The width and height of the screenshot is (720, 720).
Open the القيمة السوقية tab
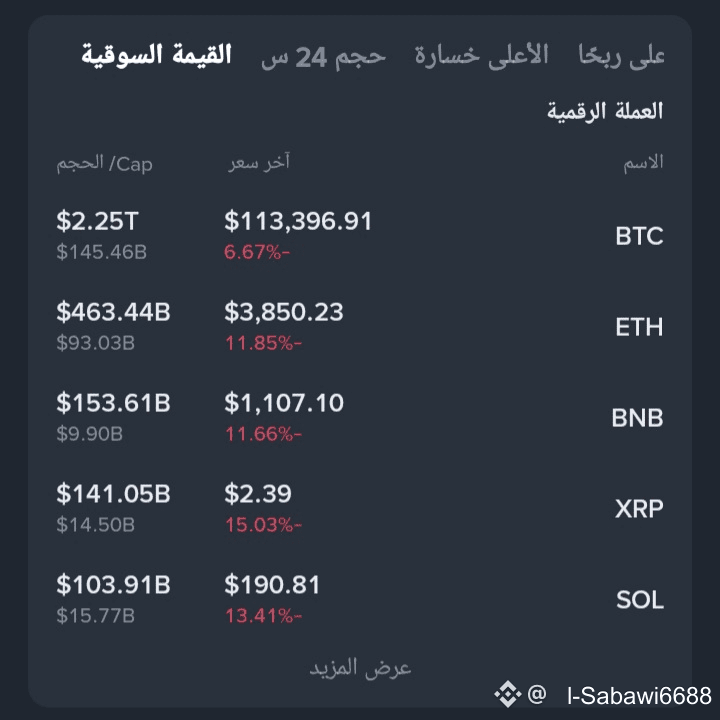coord(157,55)
